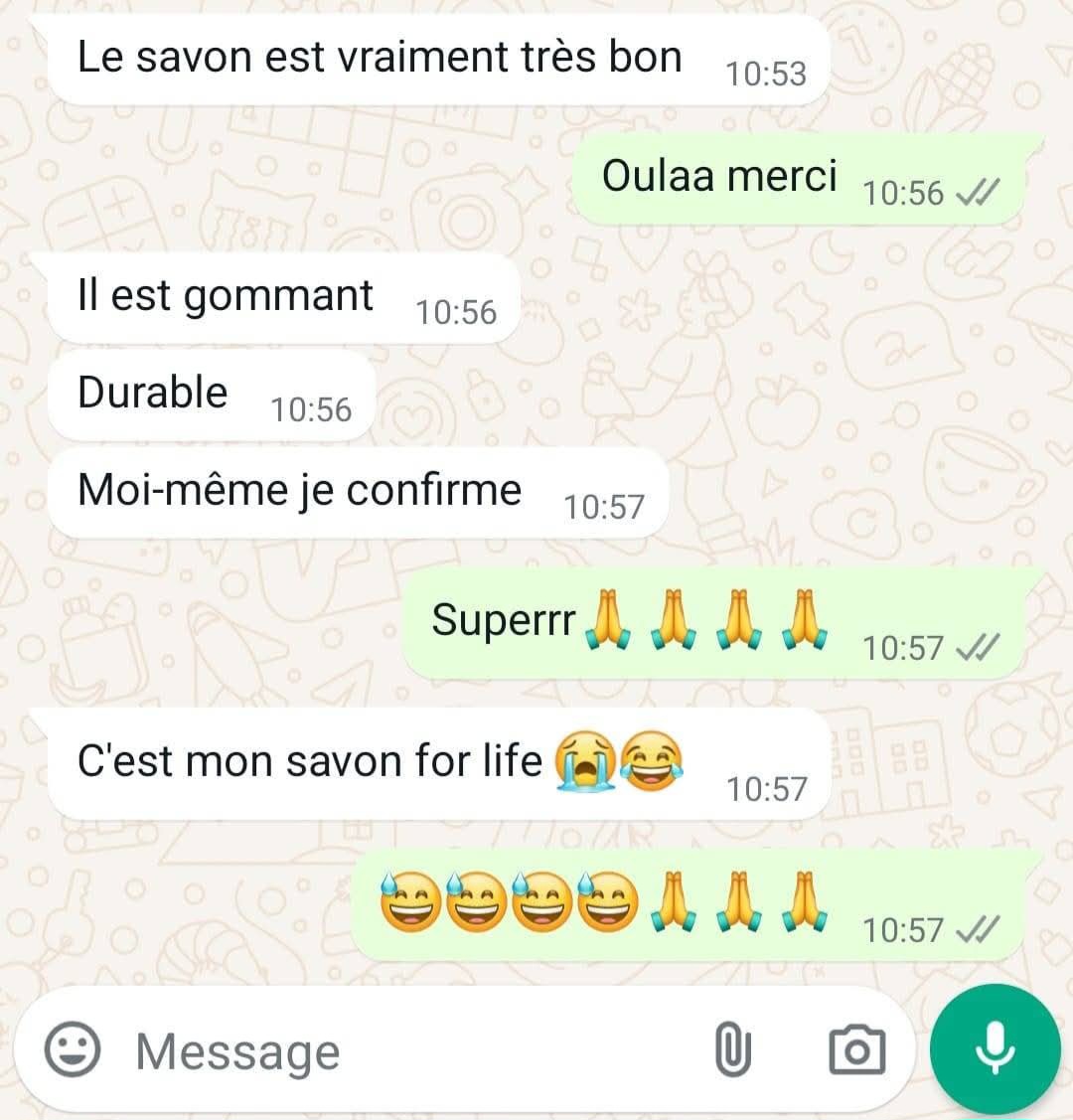Tap the microphone voice message button
This screenshot has height=1120, width=1073.
pyautogui.click(x=995, y=1048)
